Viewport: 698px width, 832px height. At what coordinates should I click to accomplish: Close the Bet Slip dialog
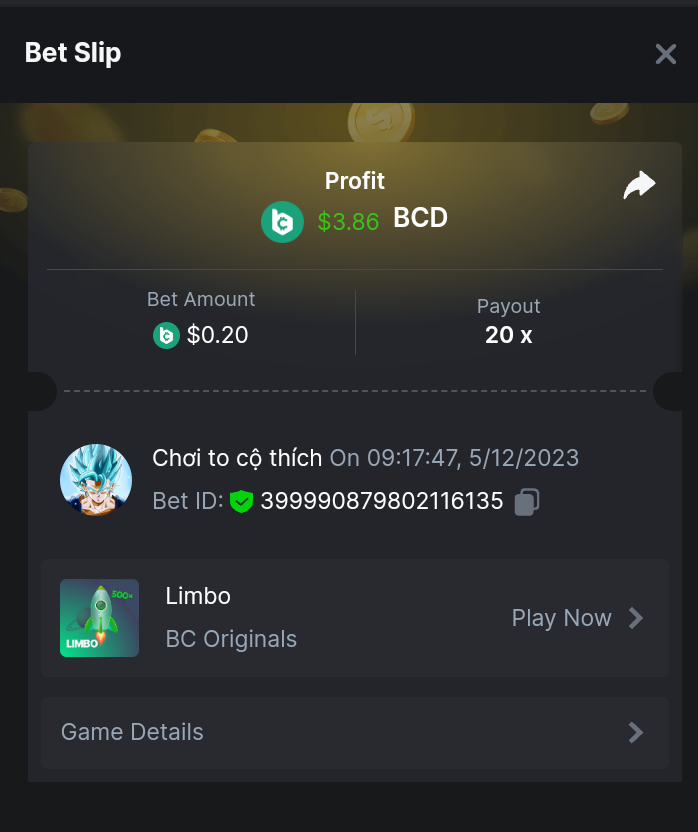point(666,54)
